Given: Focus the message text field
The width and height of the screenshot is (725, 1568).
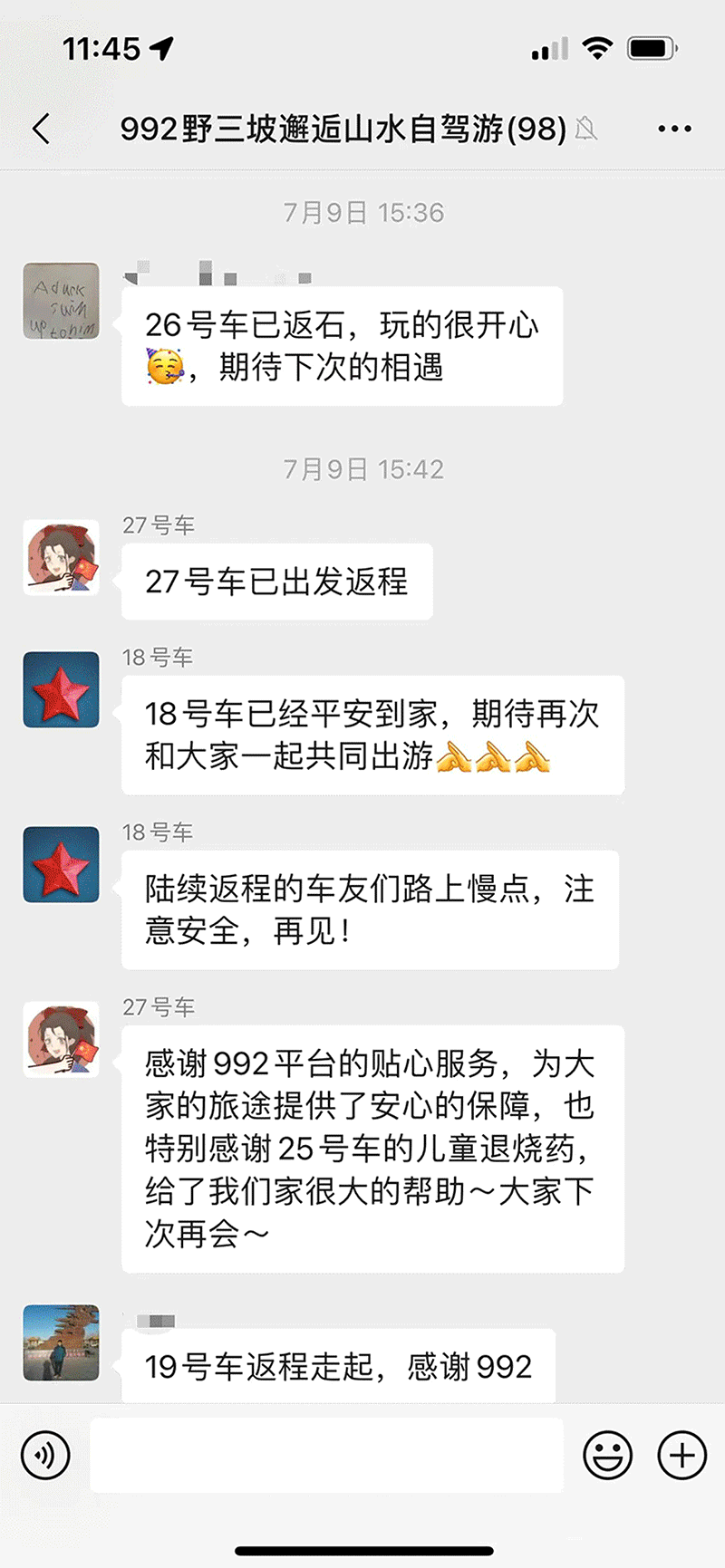Looking at the screenshot, I should pos(326,1456).
